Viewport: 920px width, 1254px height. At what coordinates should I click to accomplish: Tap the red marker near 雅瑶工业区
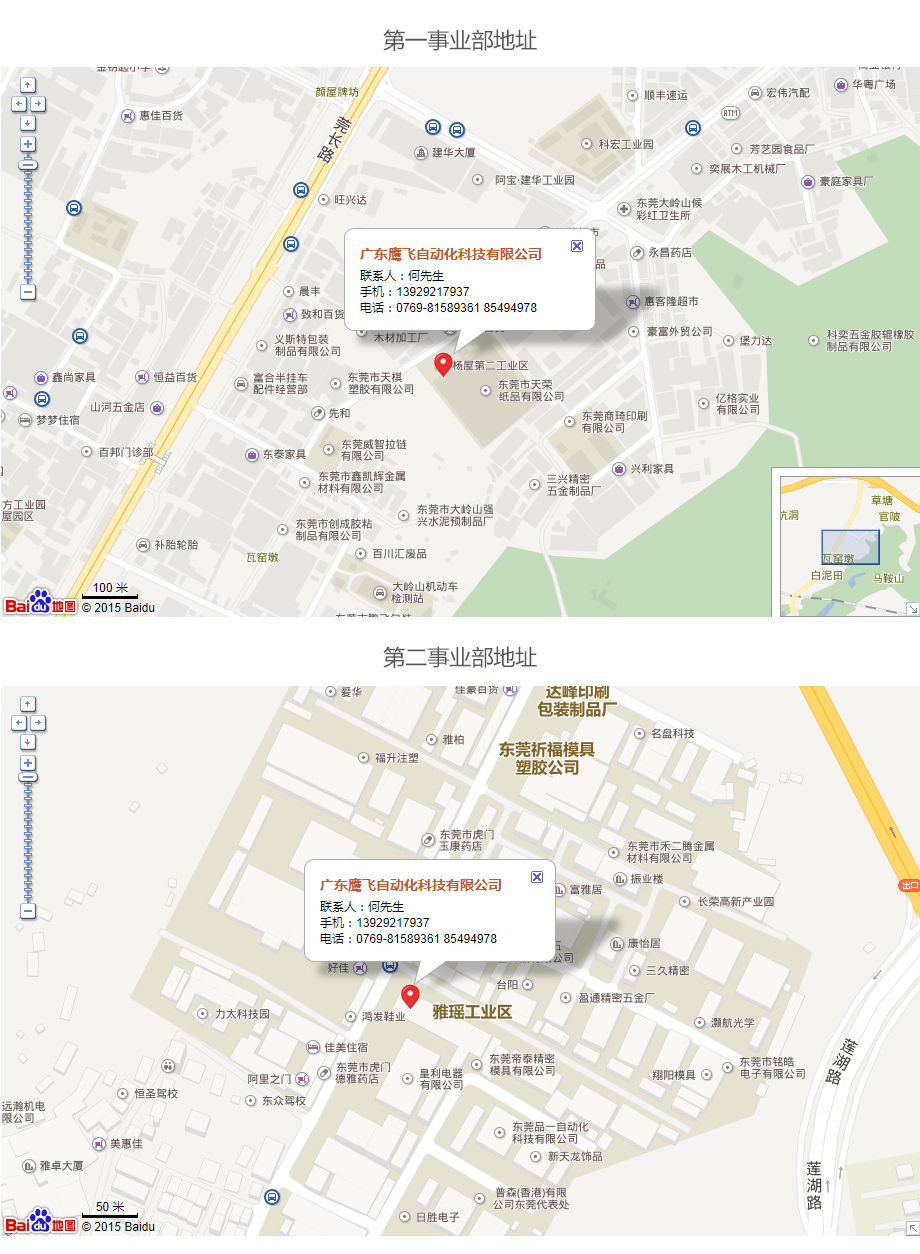[409, 995]
